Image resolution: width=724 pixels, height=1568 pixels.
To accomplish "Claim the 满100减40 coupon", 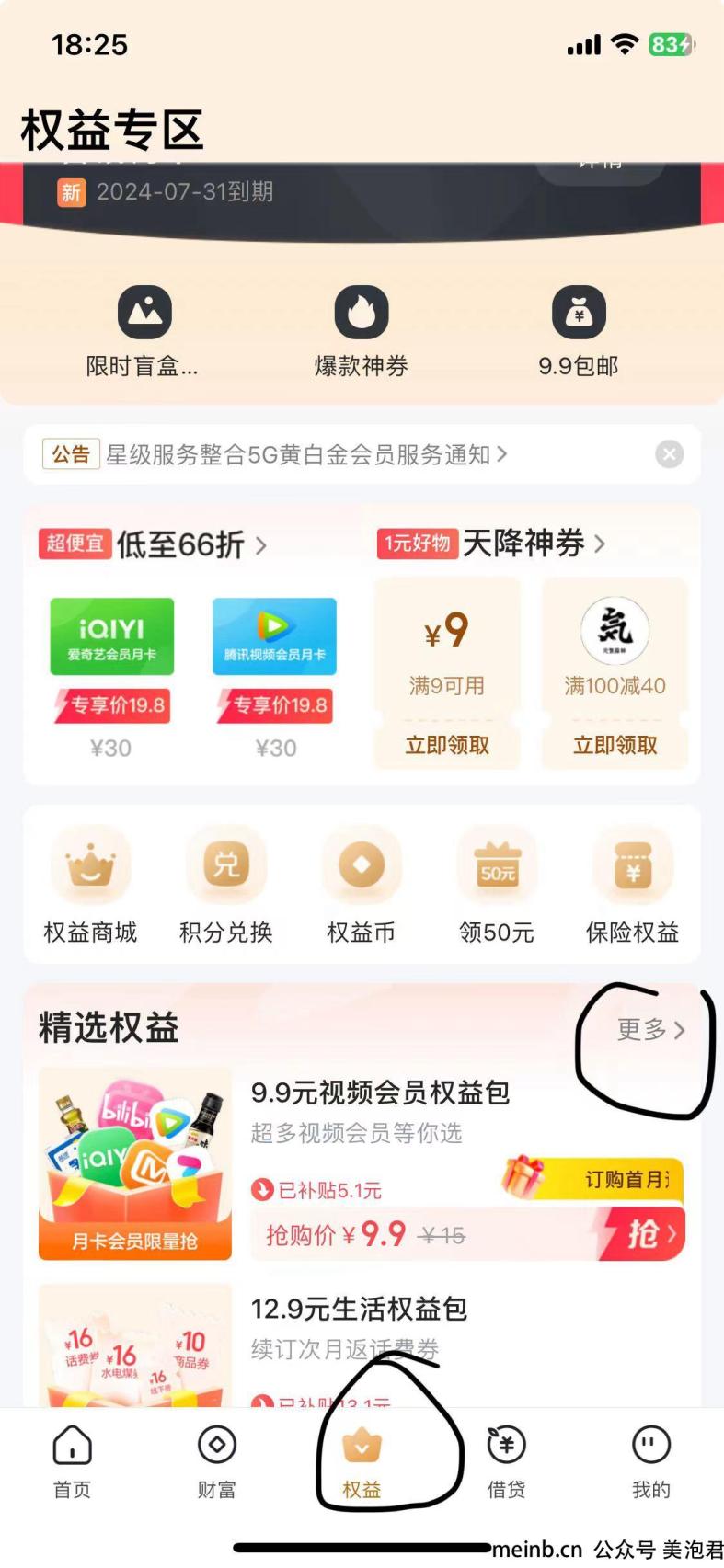I will (x=615, y=745).
